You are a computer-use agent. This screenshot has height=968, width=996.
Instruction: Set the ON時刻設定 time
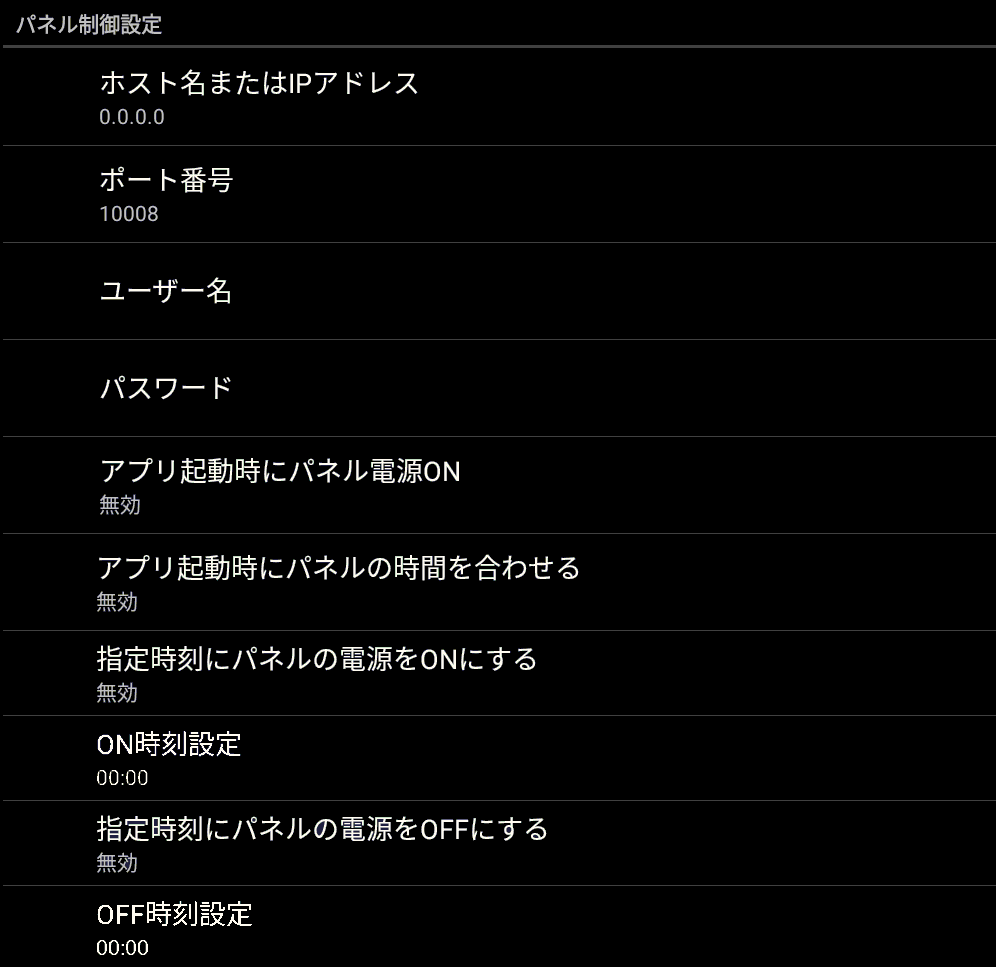pos(168,758)
